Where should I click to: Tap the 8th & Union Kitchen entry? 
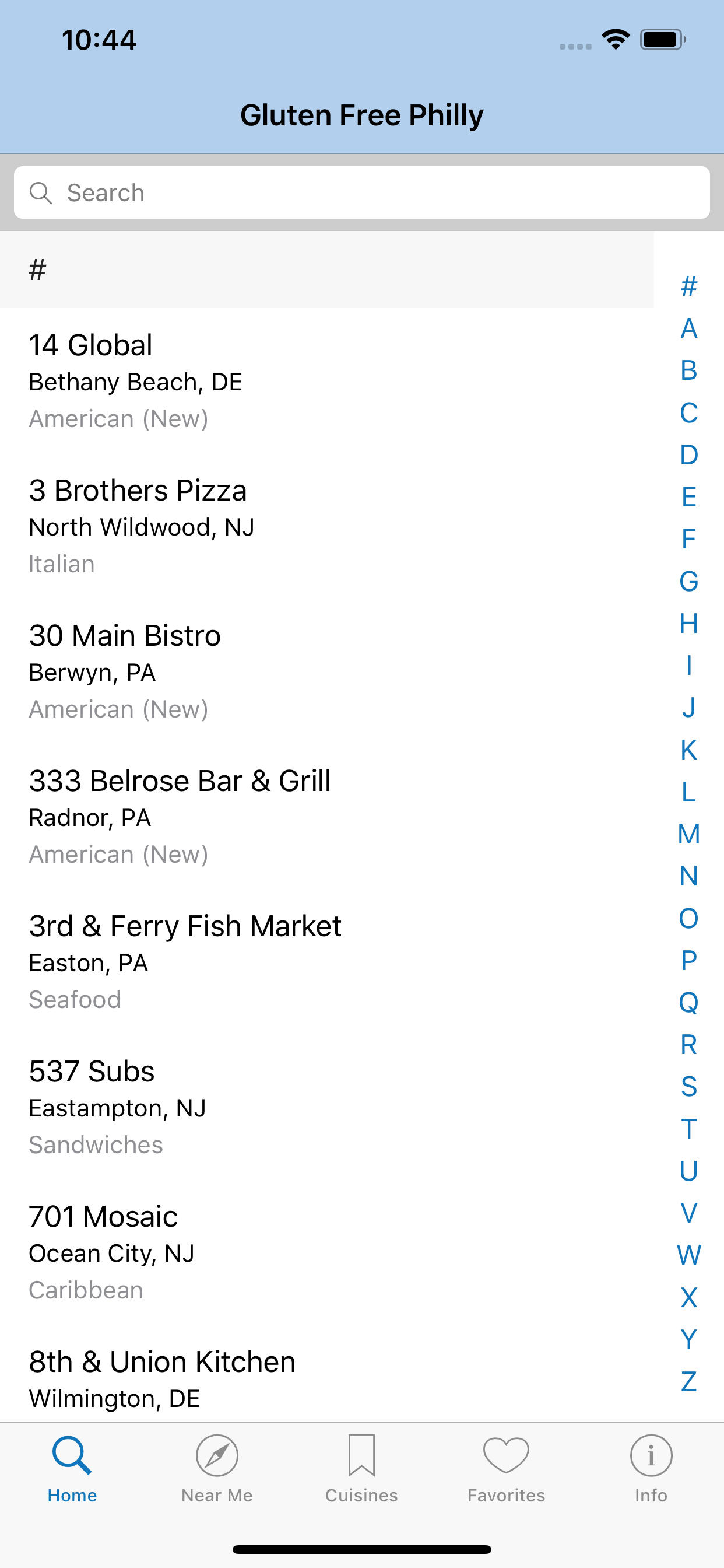pos(243,1370)
